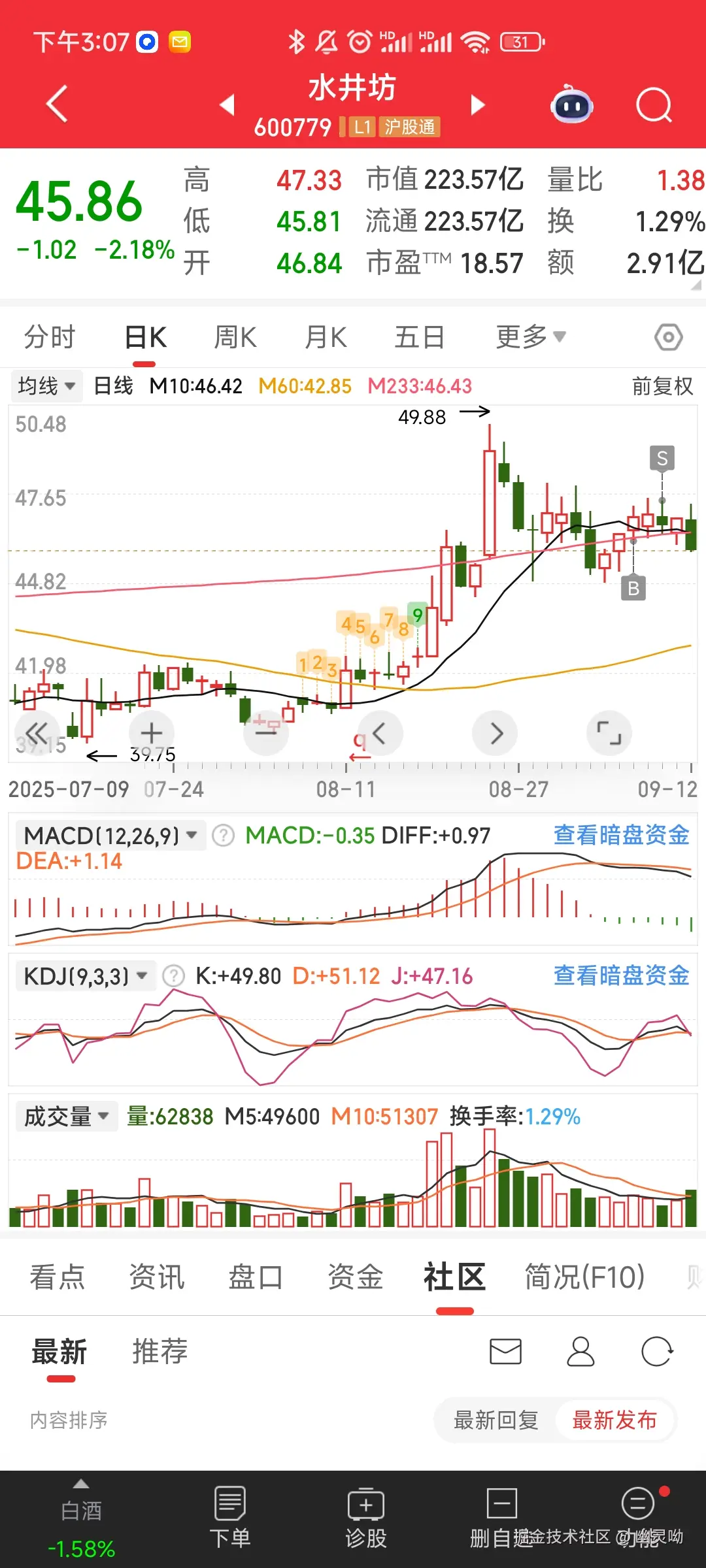Toggle 前复权 price adjustment mode
Screen dimensions: 706x1568
click(661, 386)
